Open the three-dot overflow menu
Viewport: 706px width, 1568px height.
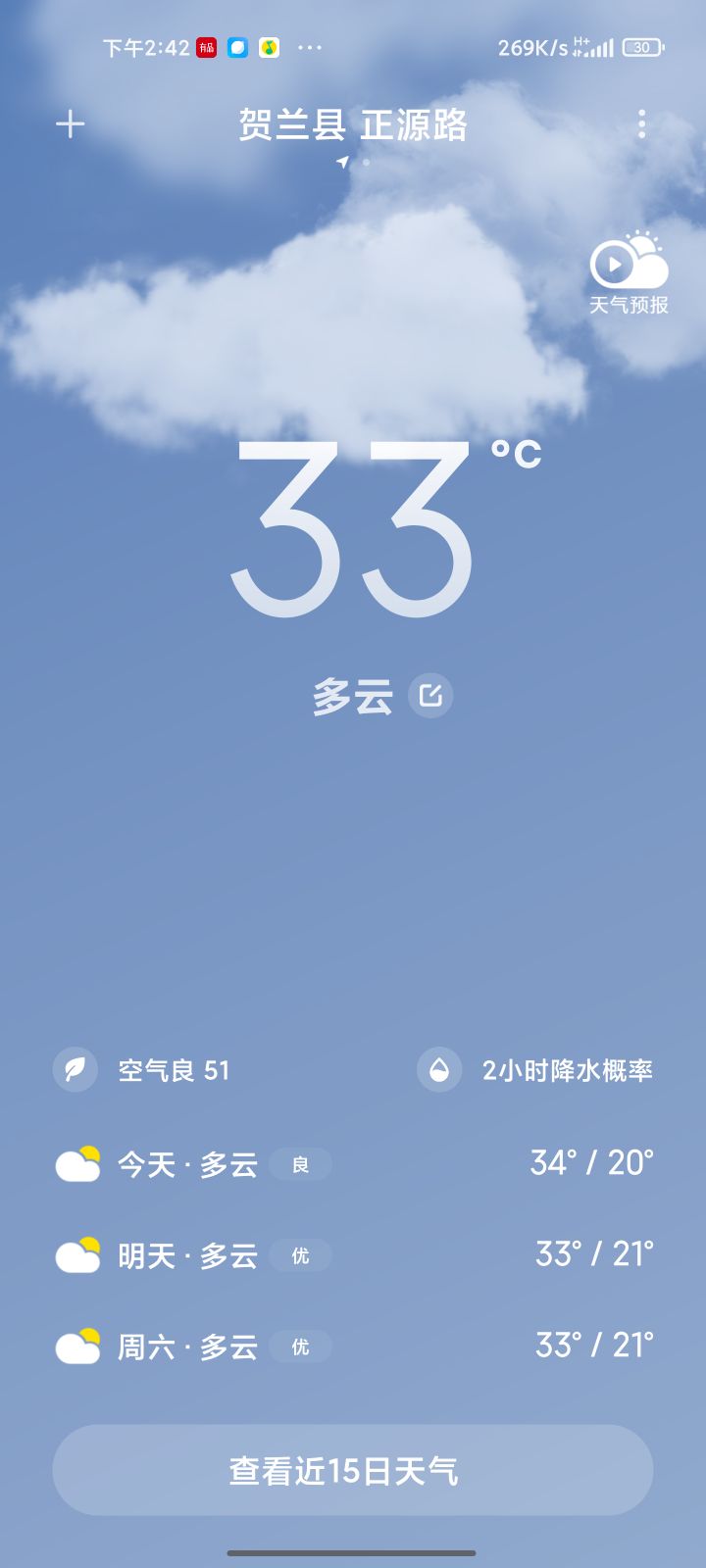(x=641, y=124)
